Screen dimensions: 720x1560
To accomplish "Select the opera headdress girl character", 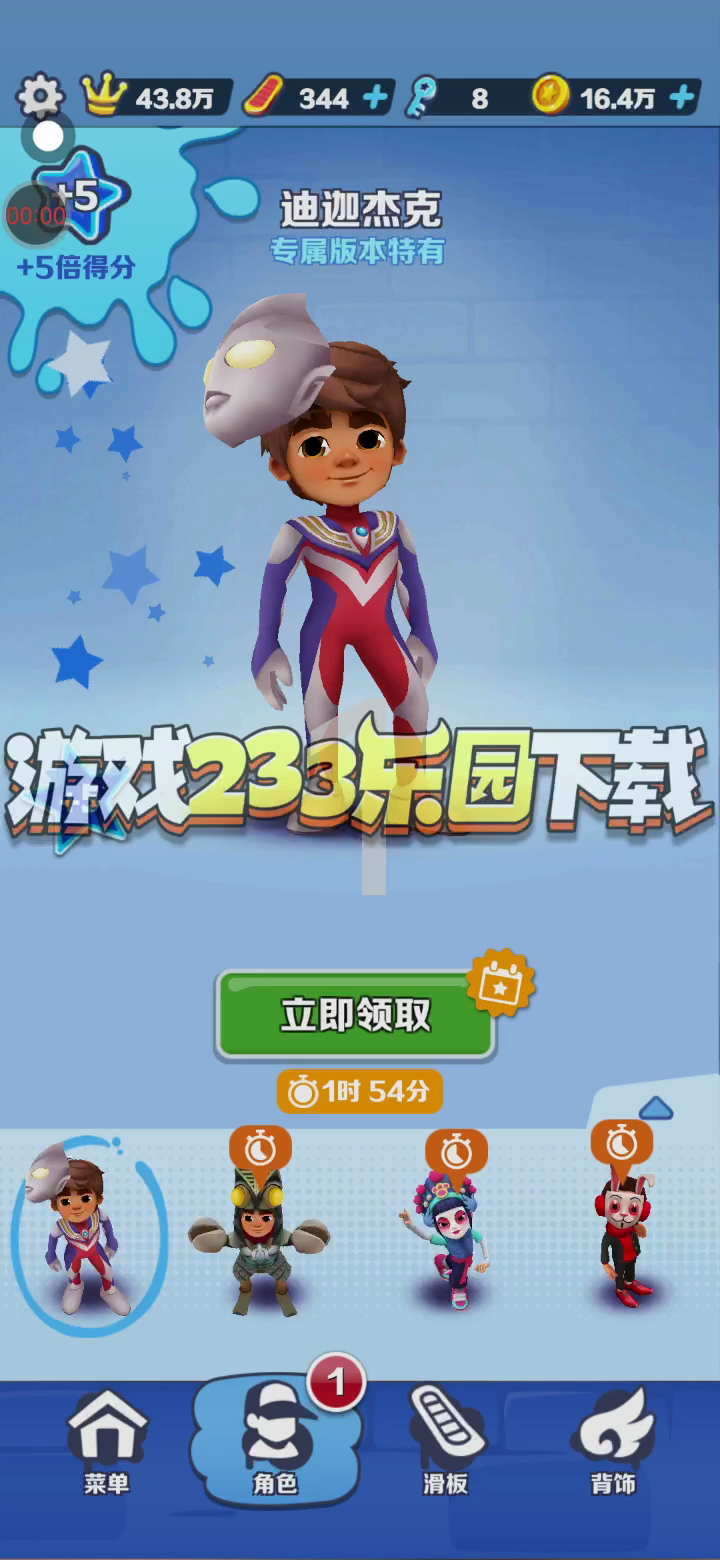I will coord(453,1240).
